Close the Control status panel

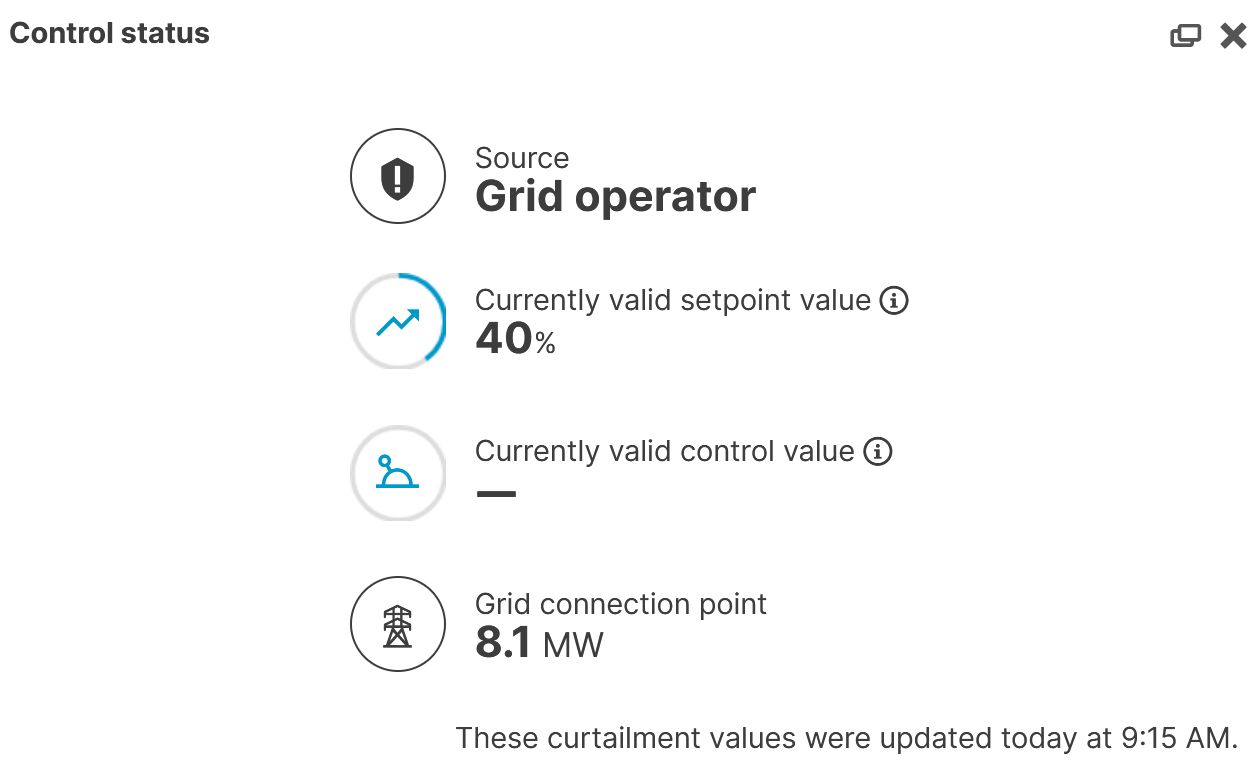(1233, 36)
